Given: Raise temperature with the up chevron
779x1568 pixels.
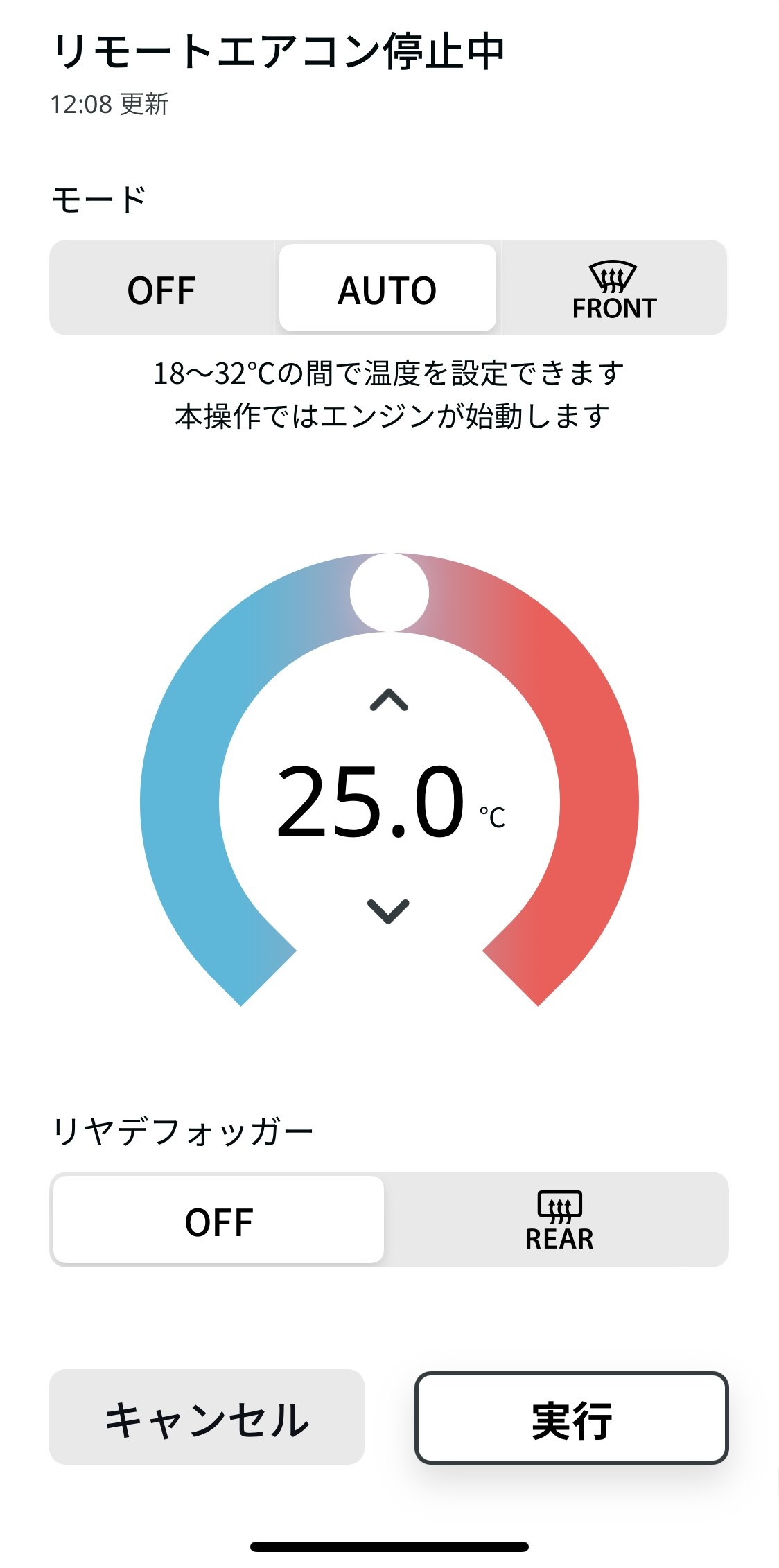Looking at the screenshot, I should point(389,700).
